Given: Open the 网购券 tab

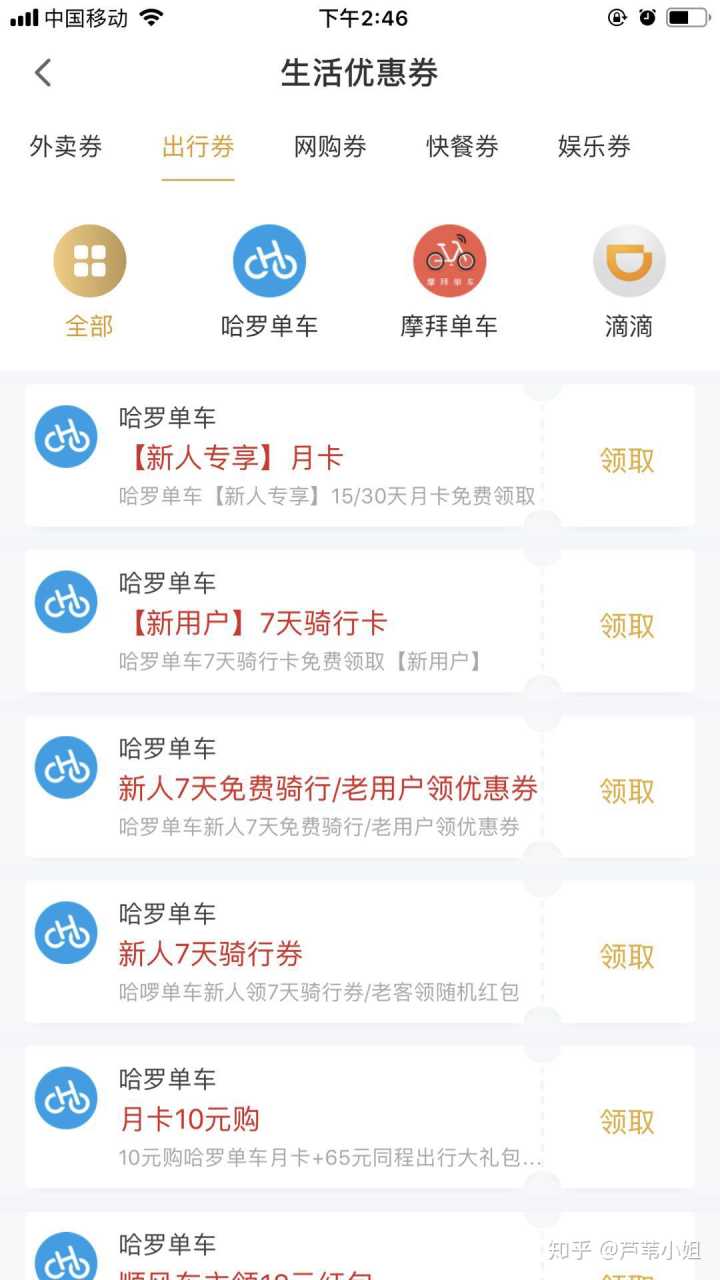Looking at the screenshot, I should pyautogui.click(x=330, y=147).
